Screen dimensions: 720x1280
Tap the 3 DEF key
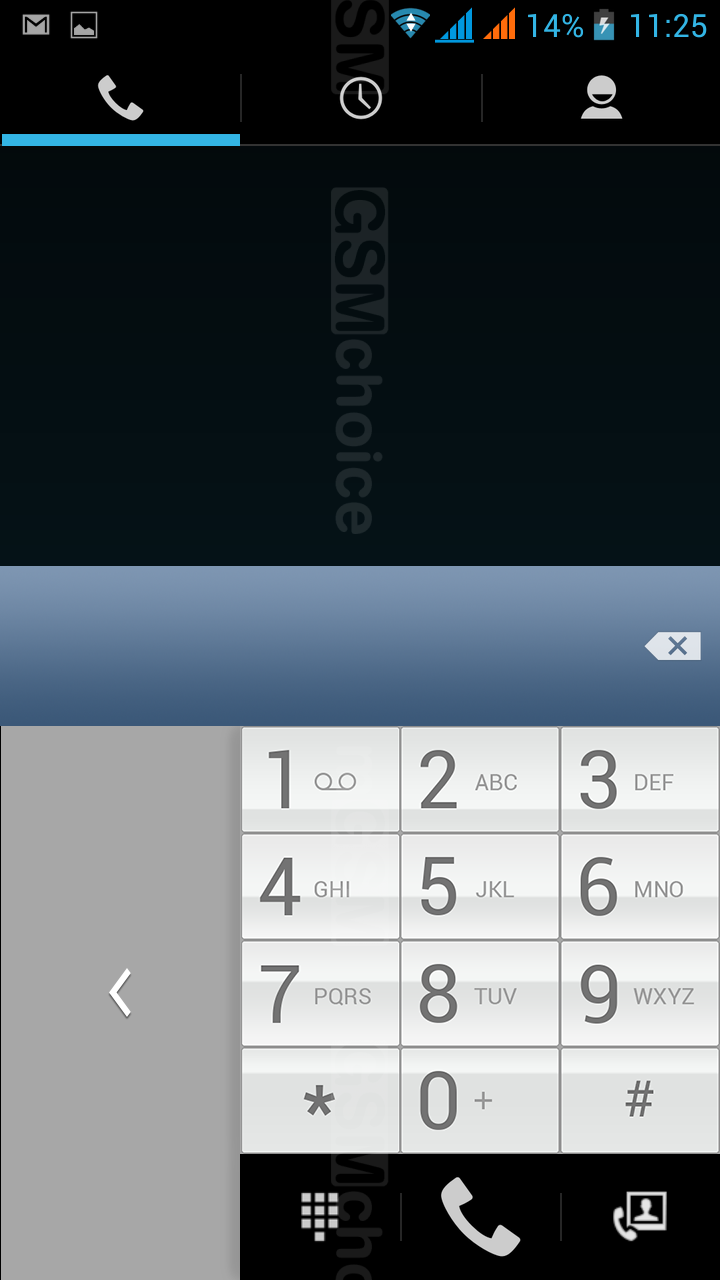pos(640,780)
